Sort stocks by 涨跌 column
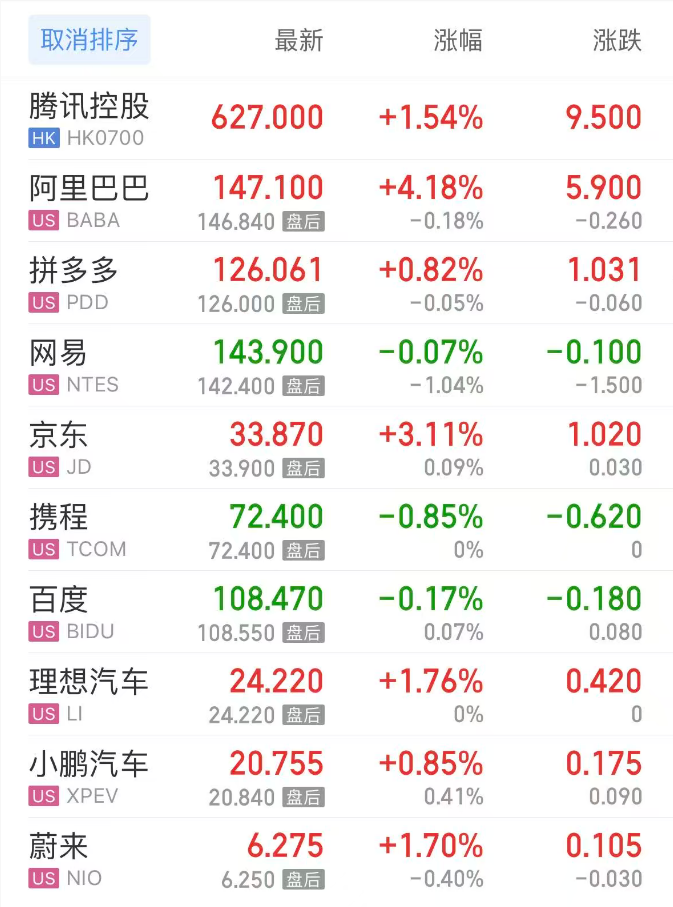Image resolution: width=673 pixels, height=907 pixels. pyautogui.click(x=616, y=40)
